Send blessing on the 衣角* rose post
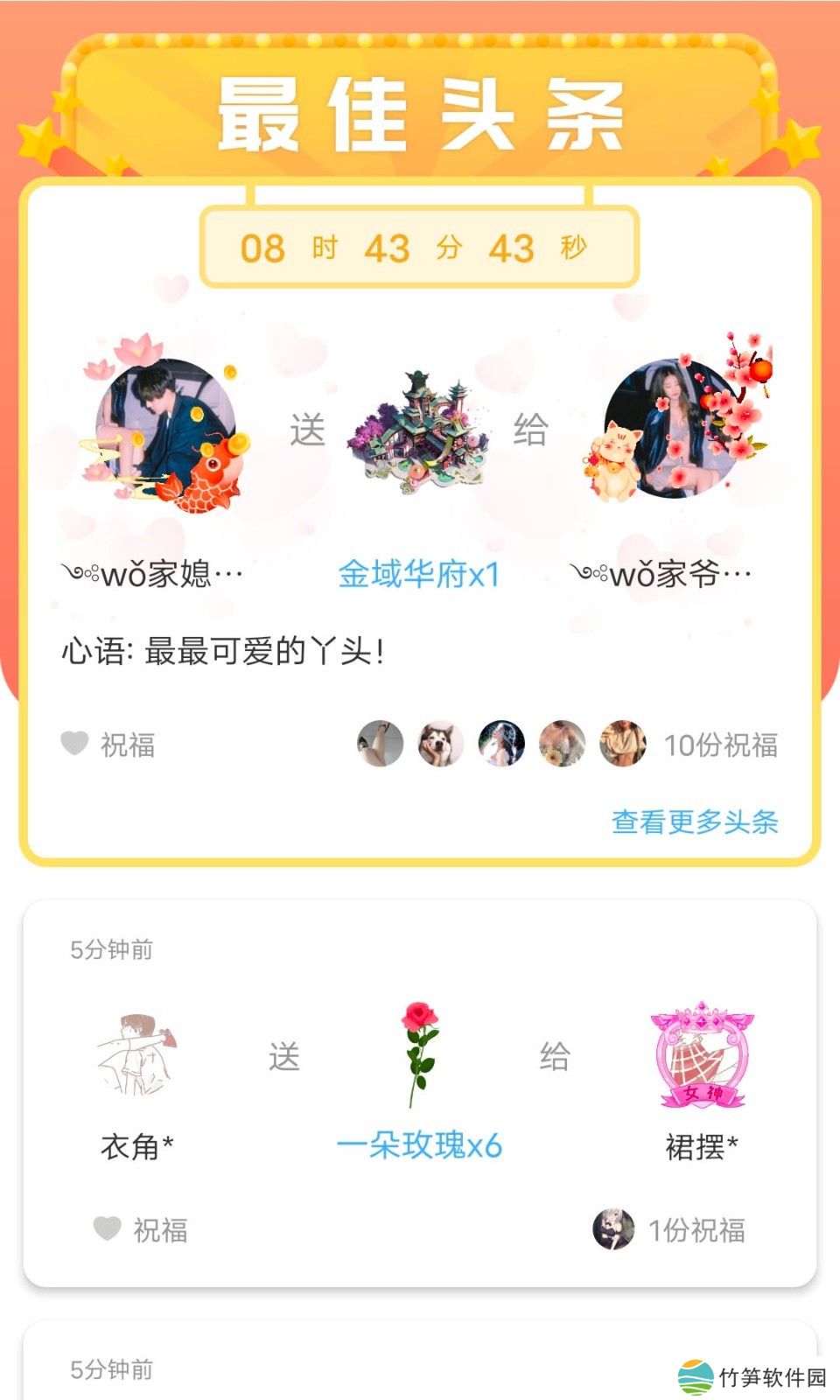Viewport: 840px width, 1400px height. click(141, 1229)
